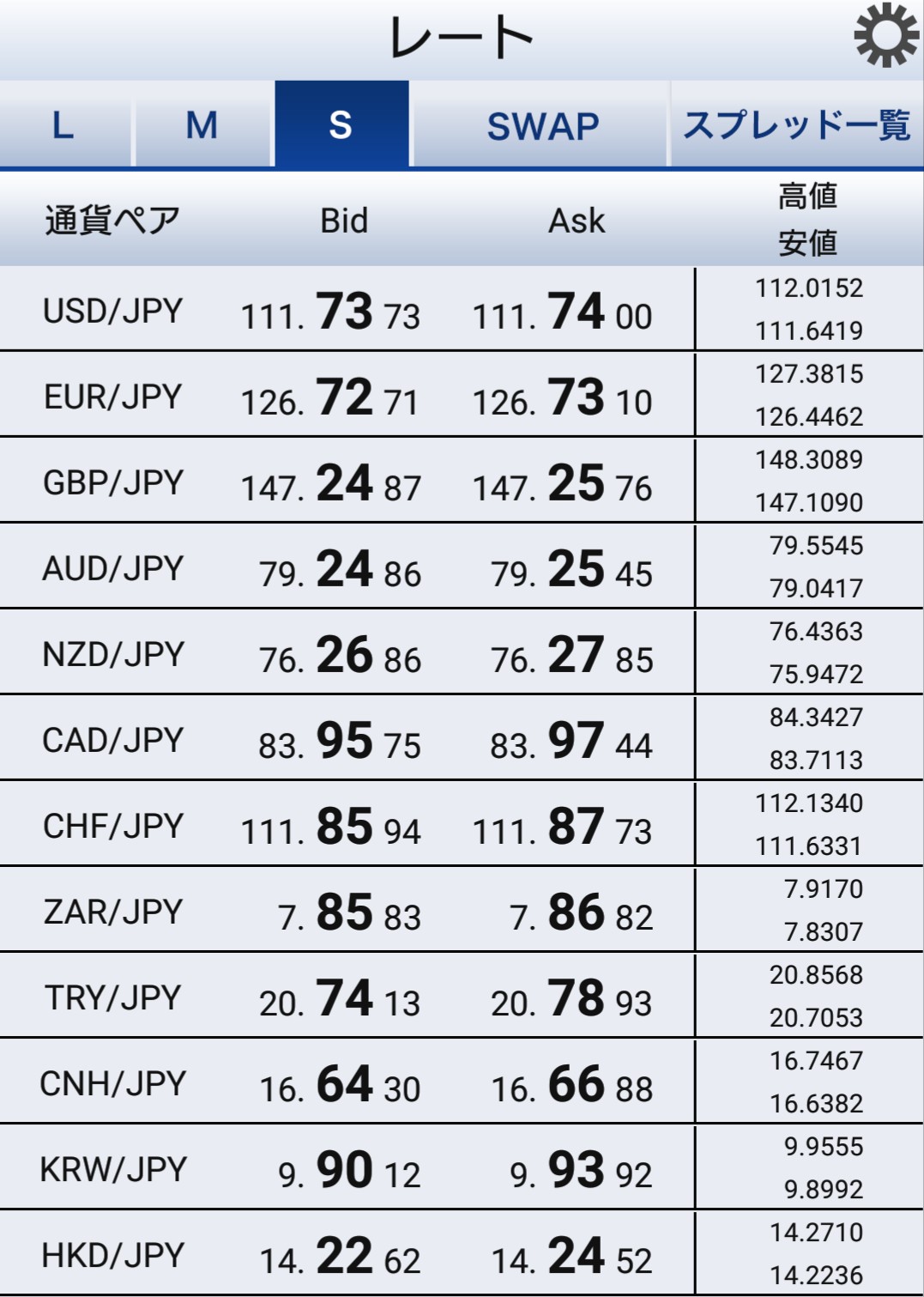The width and height of the screenshot is (924, 1297).
Task: Open the スプレッド一覧 tab
Action: 796,125
